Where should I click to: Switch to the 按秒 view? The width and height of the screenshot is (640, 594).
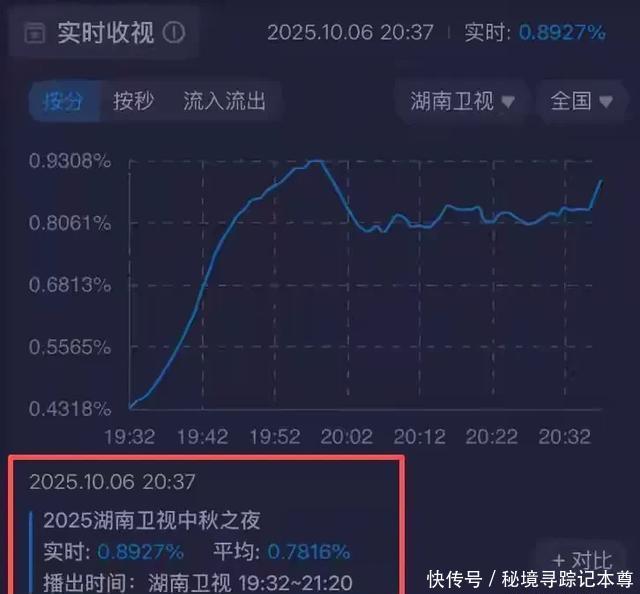133,101
